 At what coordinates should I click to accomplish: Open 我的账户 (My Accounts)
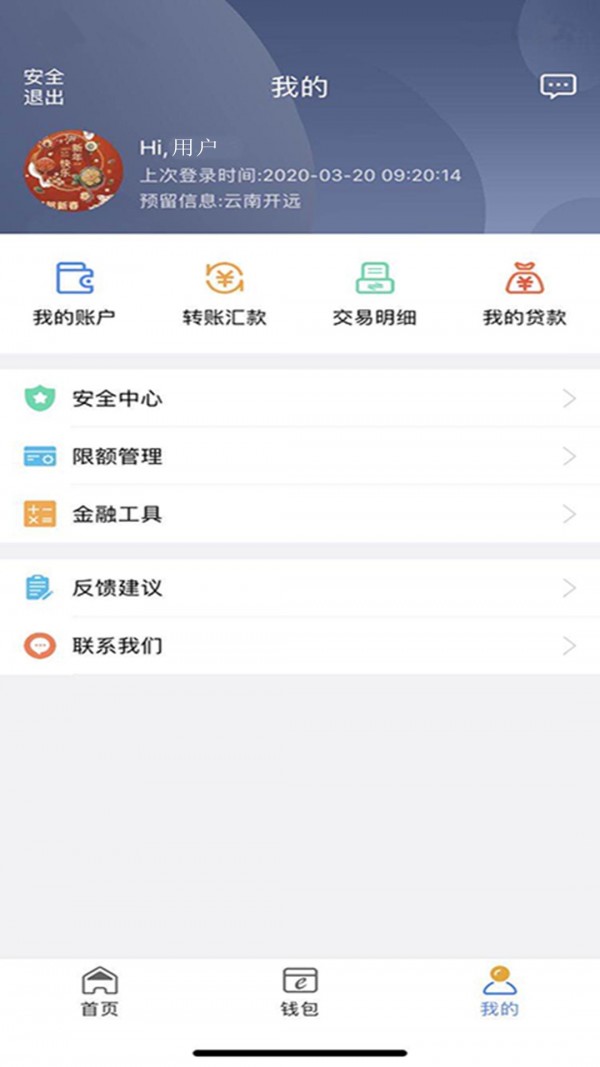pyautogui.click(x=74, y=294)
